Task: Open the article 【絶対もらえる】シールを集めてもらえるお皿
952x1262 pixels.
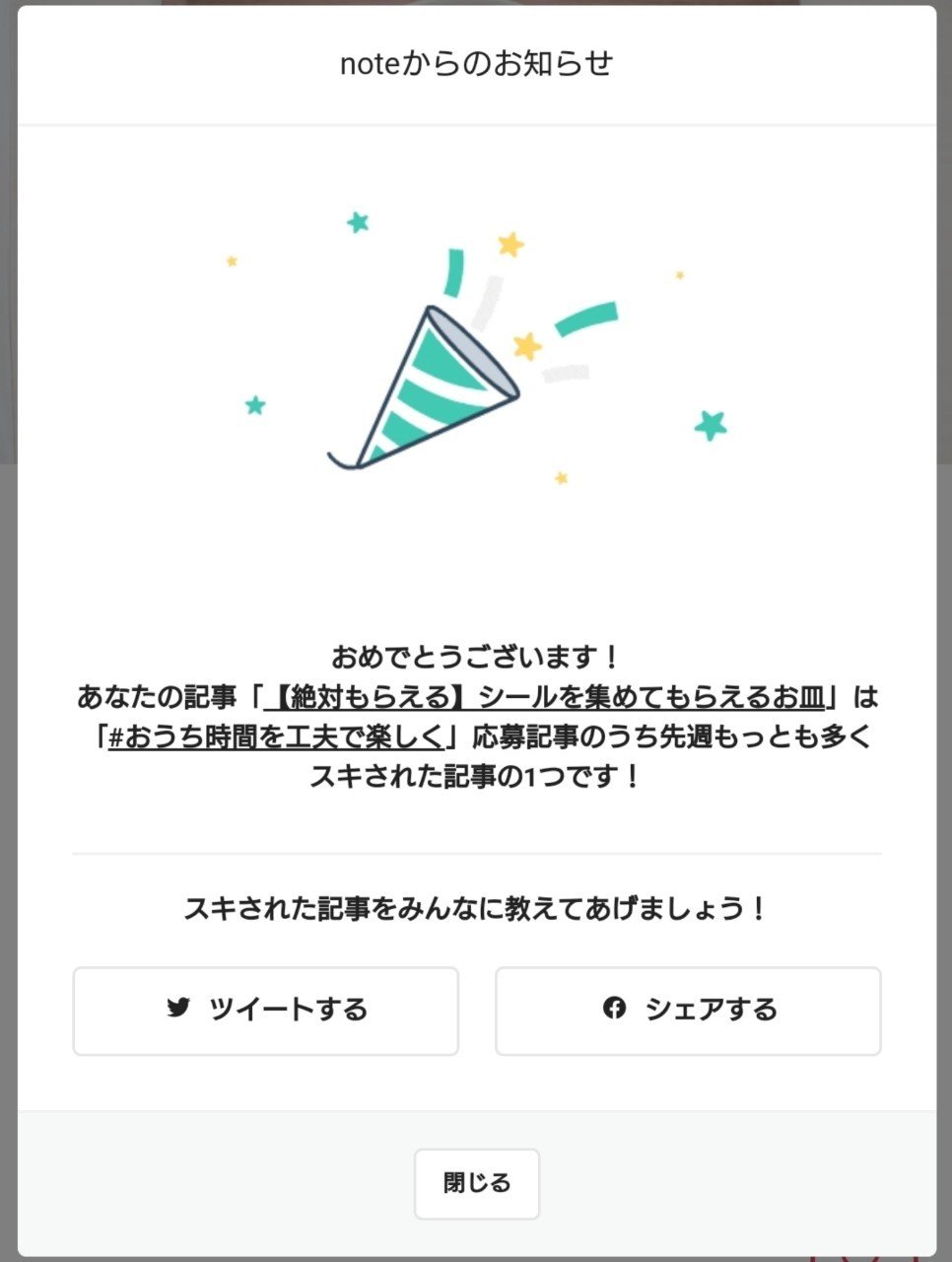Action: [x=547, y=698]
